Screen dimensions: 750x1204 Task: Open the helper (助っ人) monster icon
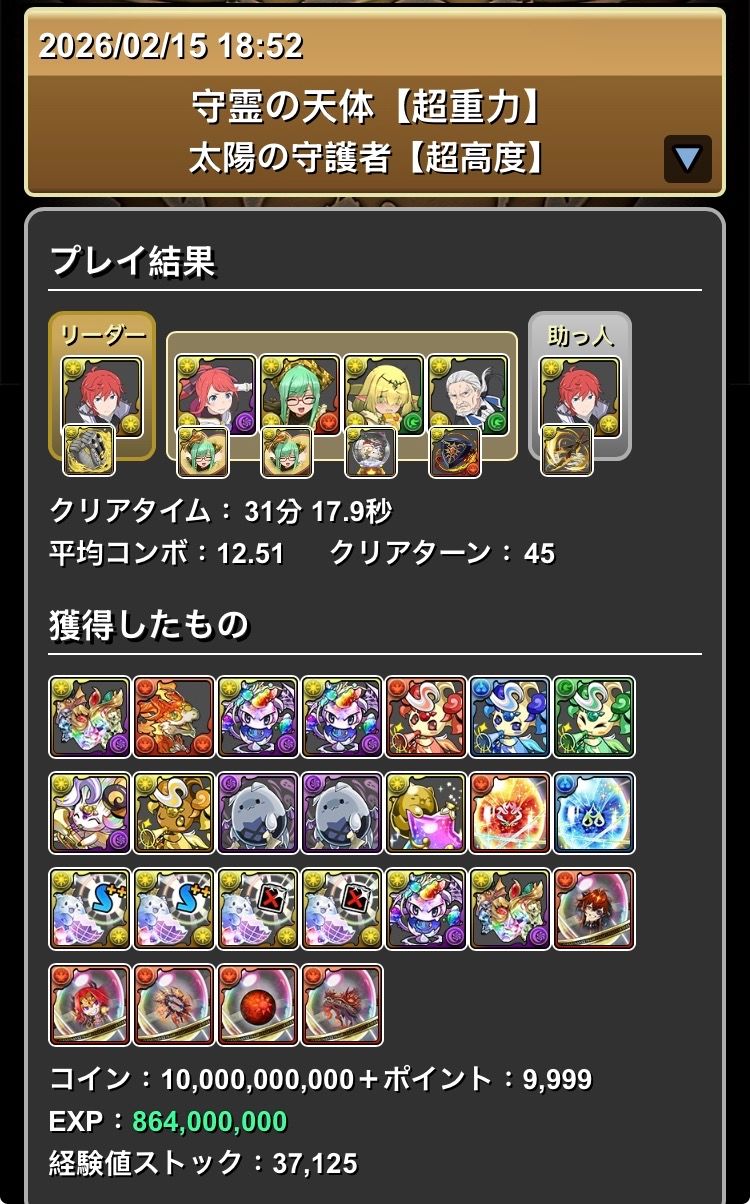579,396
